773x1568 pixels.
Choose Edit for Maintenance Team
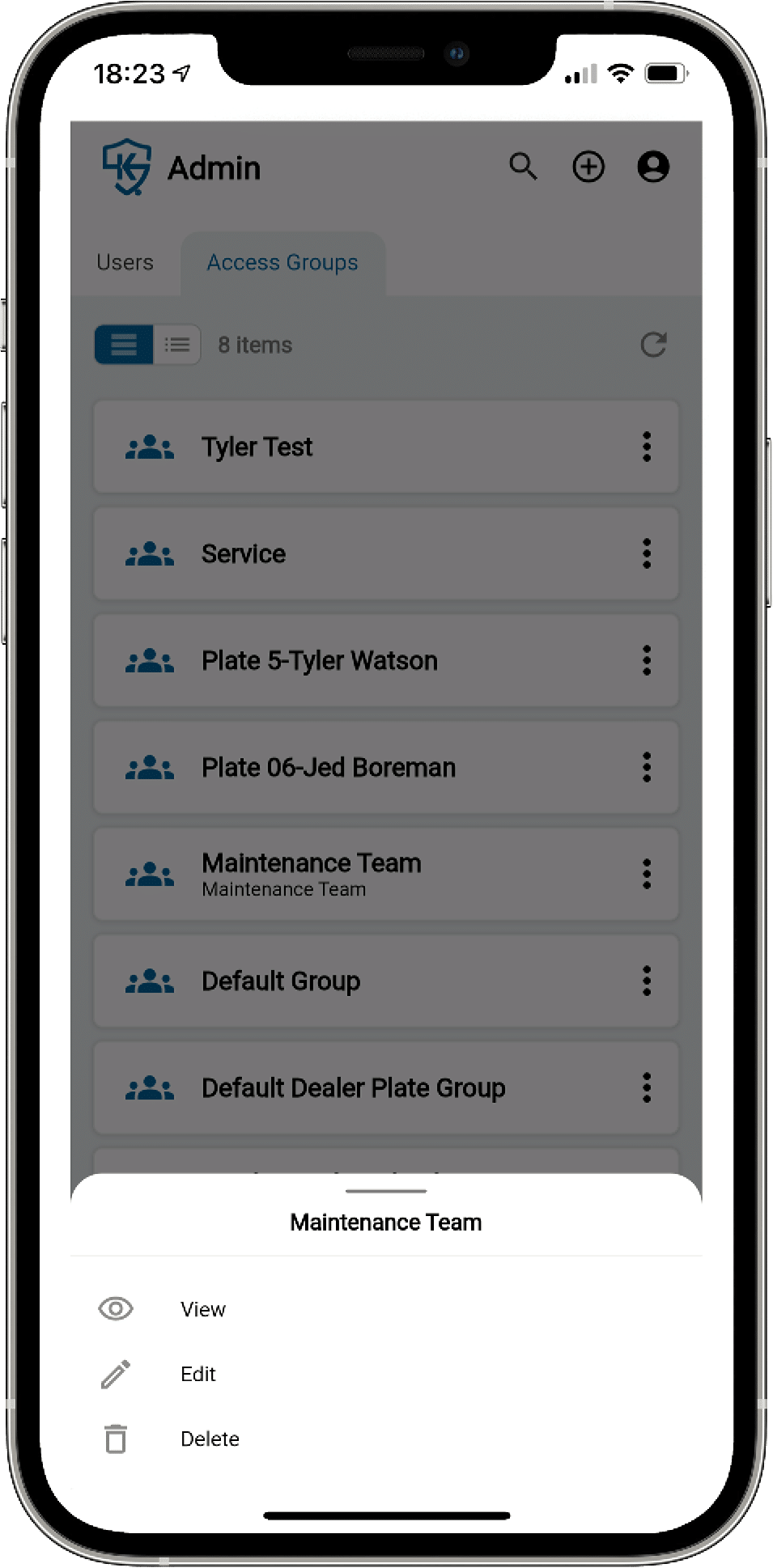(x=197, y=1374)
